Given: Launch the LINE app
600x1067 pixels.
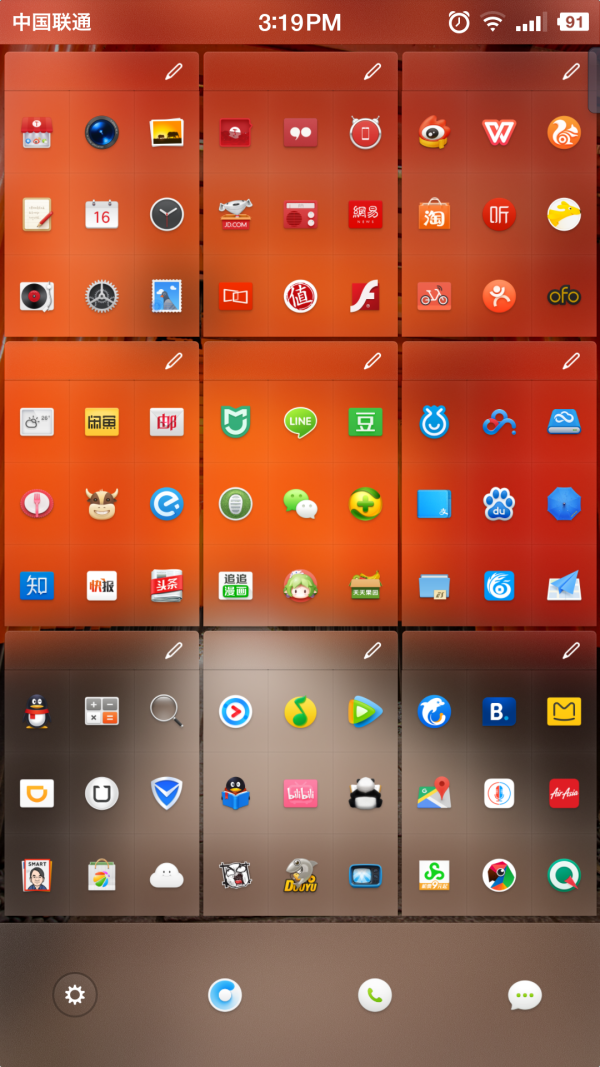Looking at the screenshot, I should point(300,422).
